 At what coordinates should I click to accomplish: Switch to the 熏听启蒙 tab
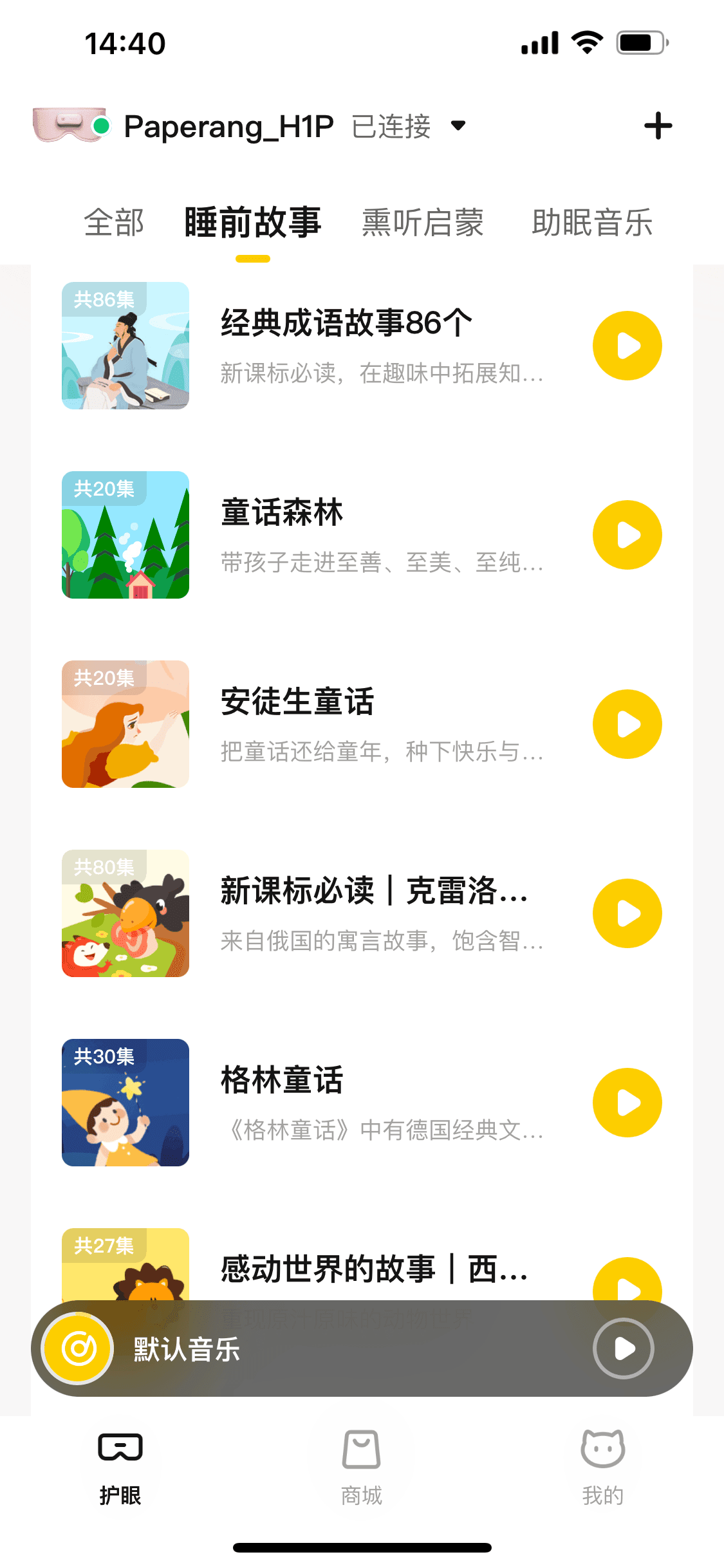click(422, 223)
